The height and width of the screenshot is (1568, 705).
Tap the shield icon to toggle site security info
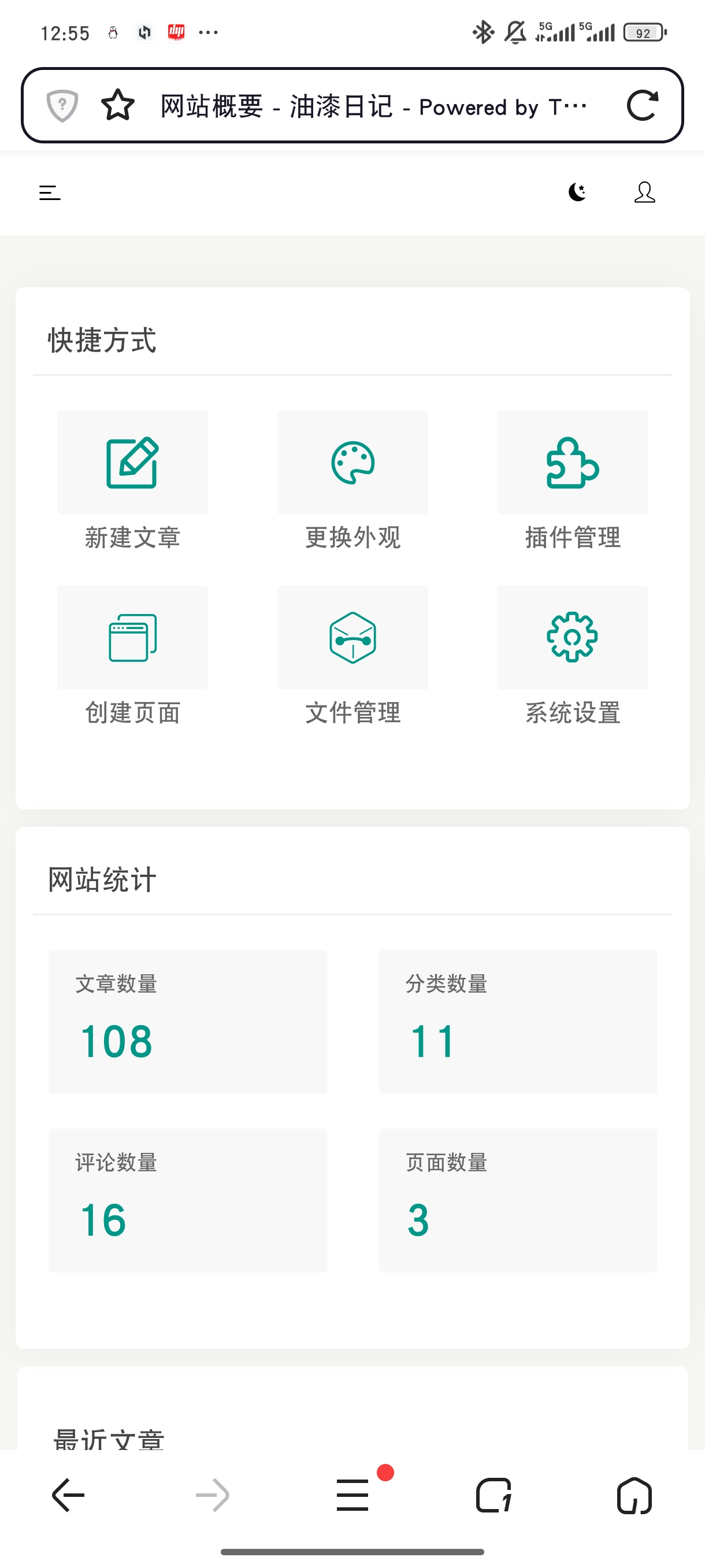62,105
